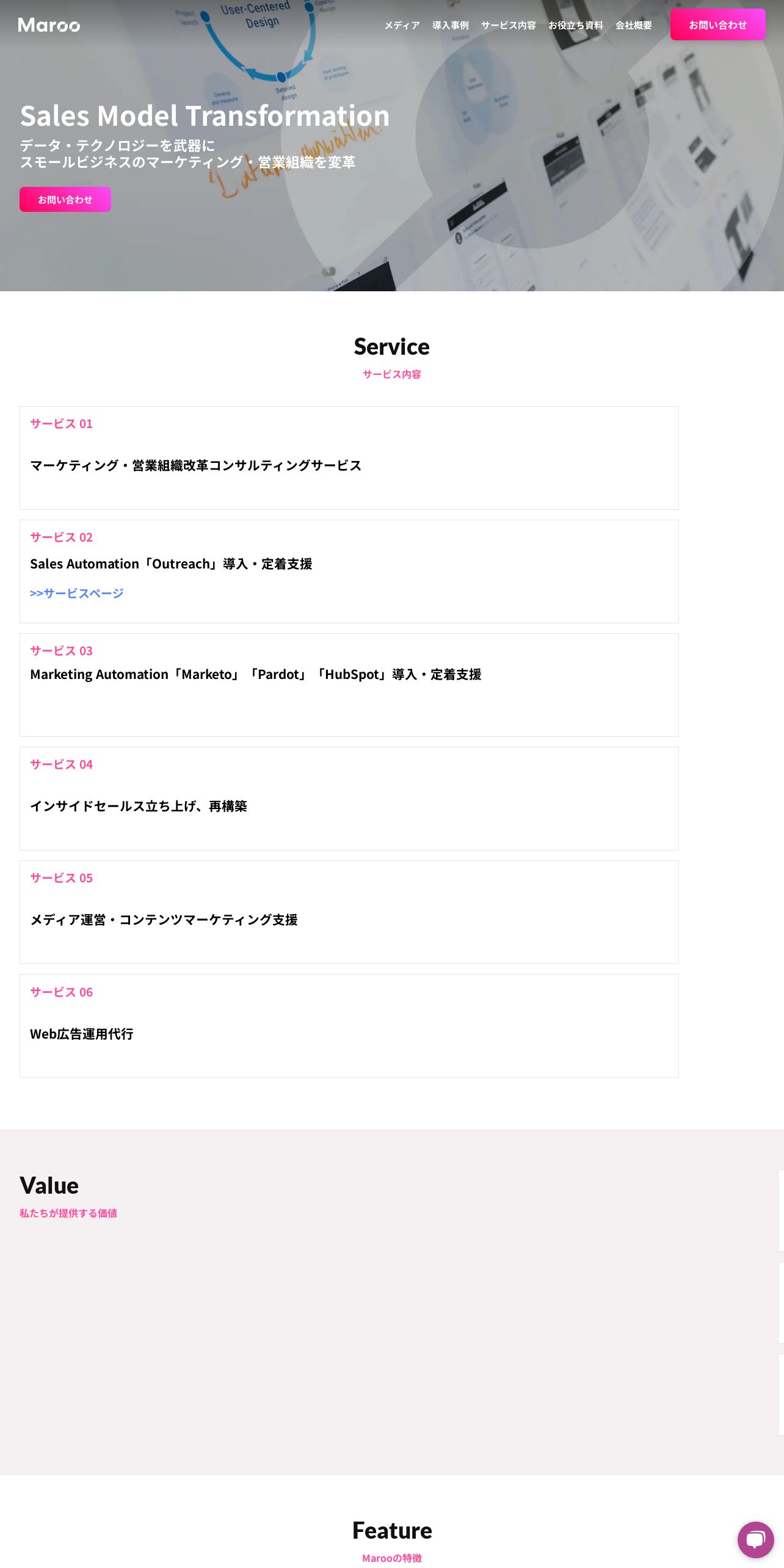This screenshot has width=784, height=1568.
Task: Open お役立ち資料 from the header
Action: (x=576, y=25)
